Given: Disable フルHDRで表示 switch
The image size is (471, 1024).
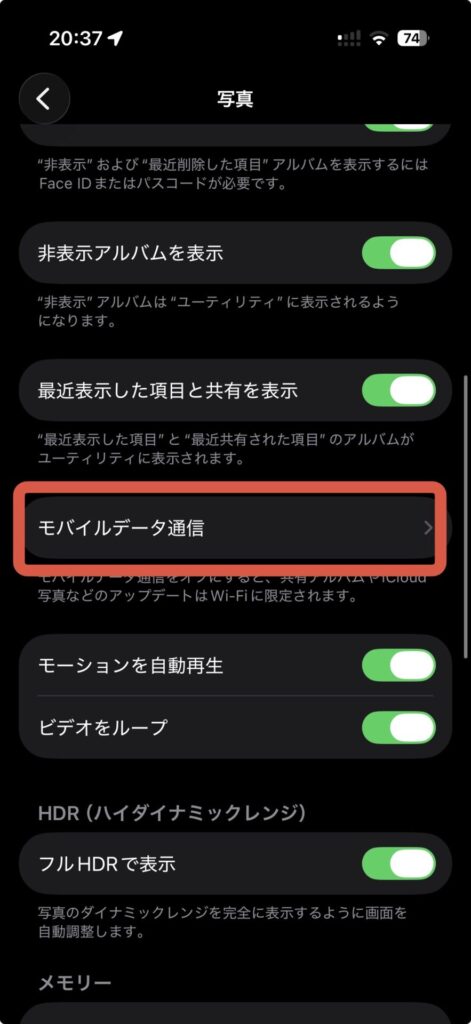Looking at the screenshot, I should point(398,863).
